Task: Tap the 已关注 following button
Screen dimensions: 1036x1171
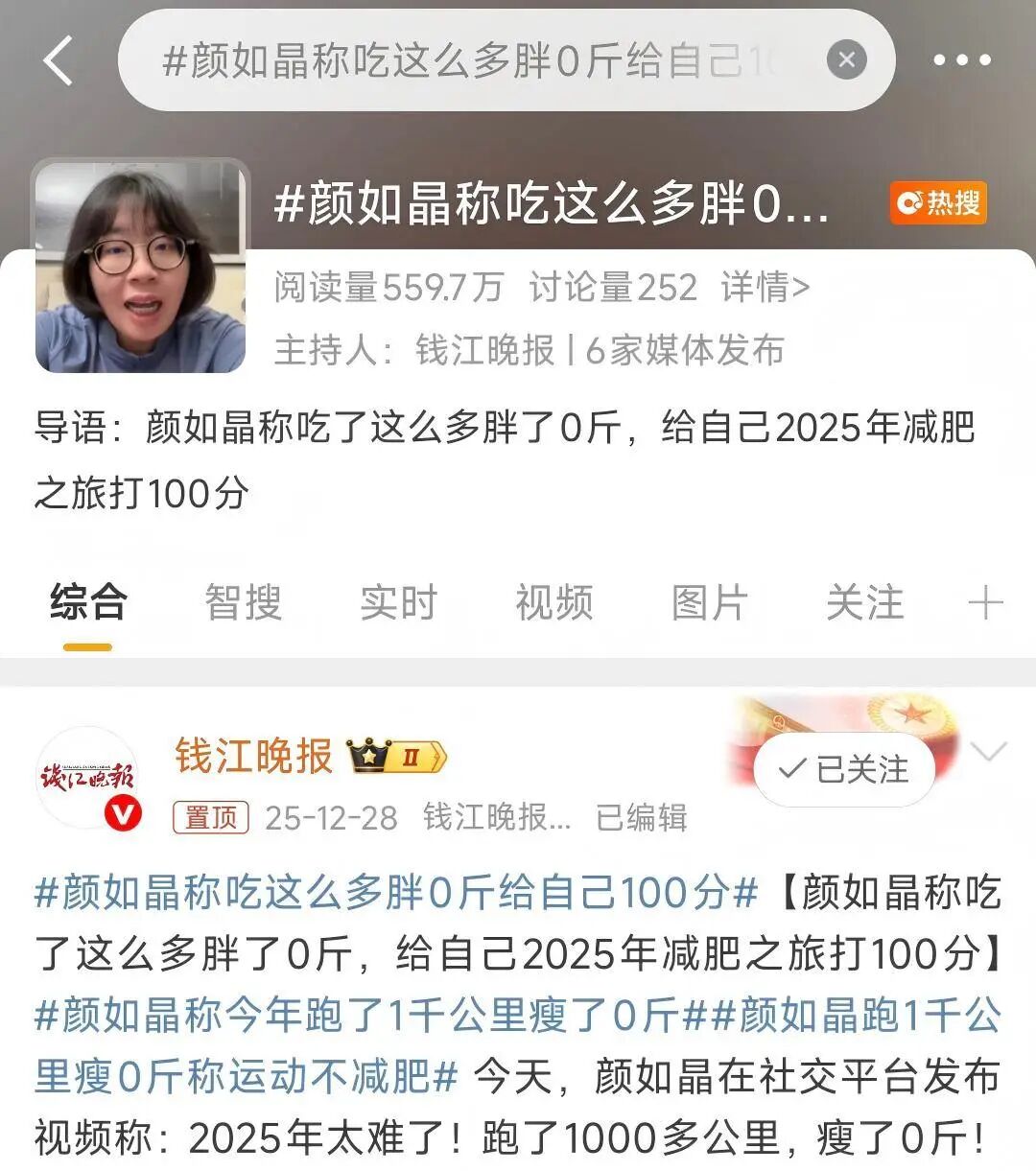Action: 844,769
